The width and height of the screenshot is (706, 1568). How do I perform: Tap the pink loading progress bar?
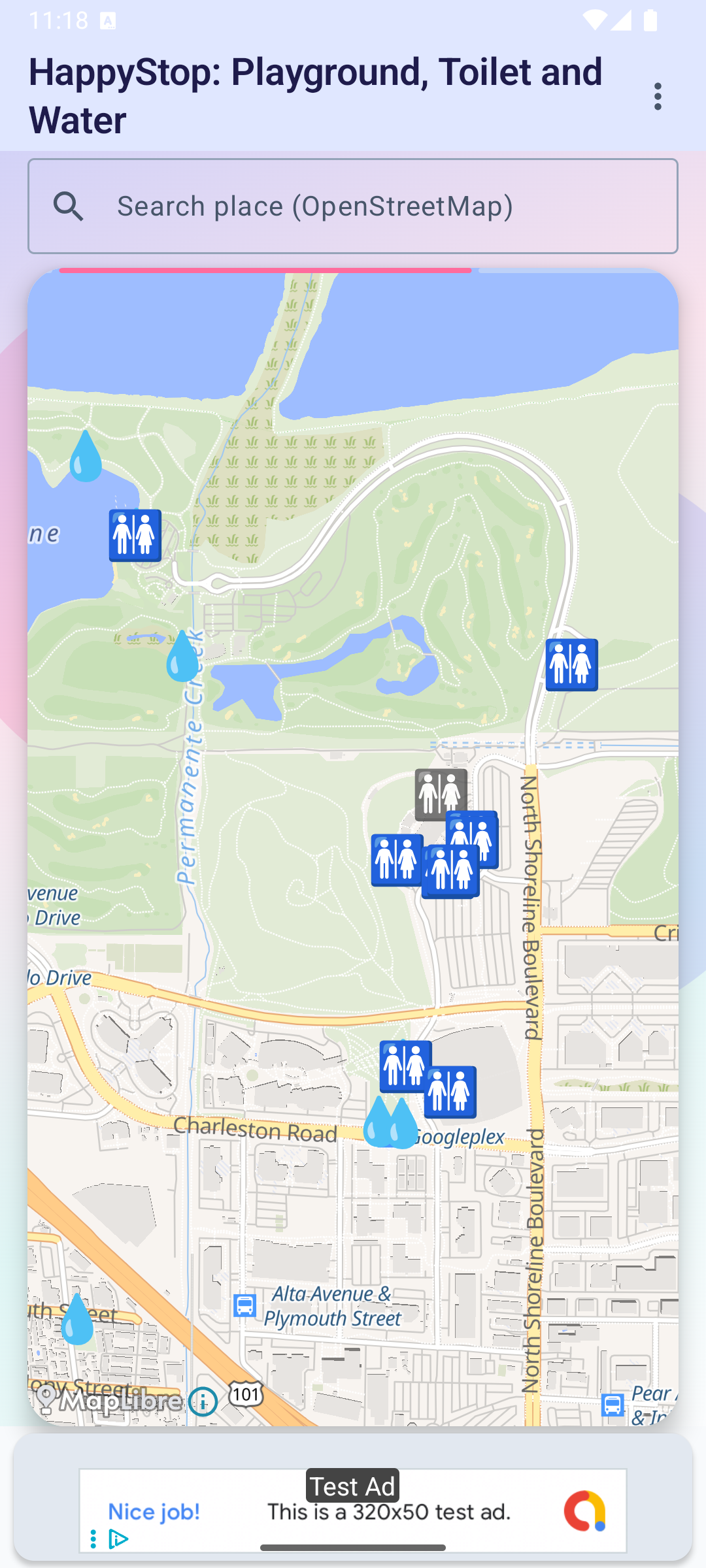point(265,269)
